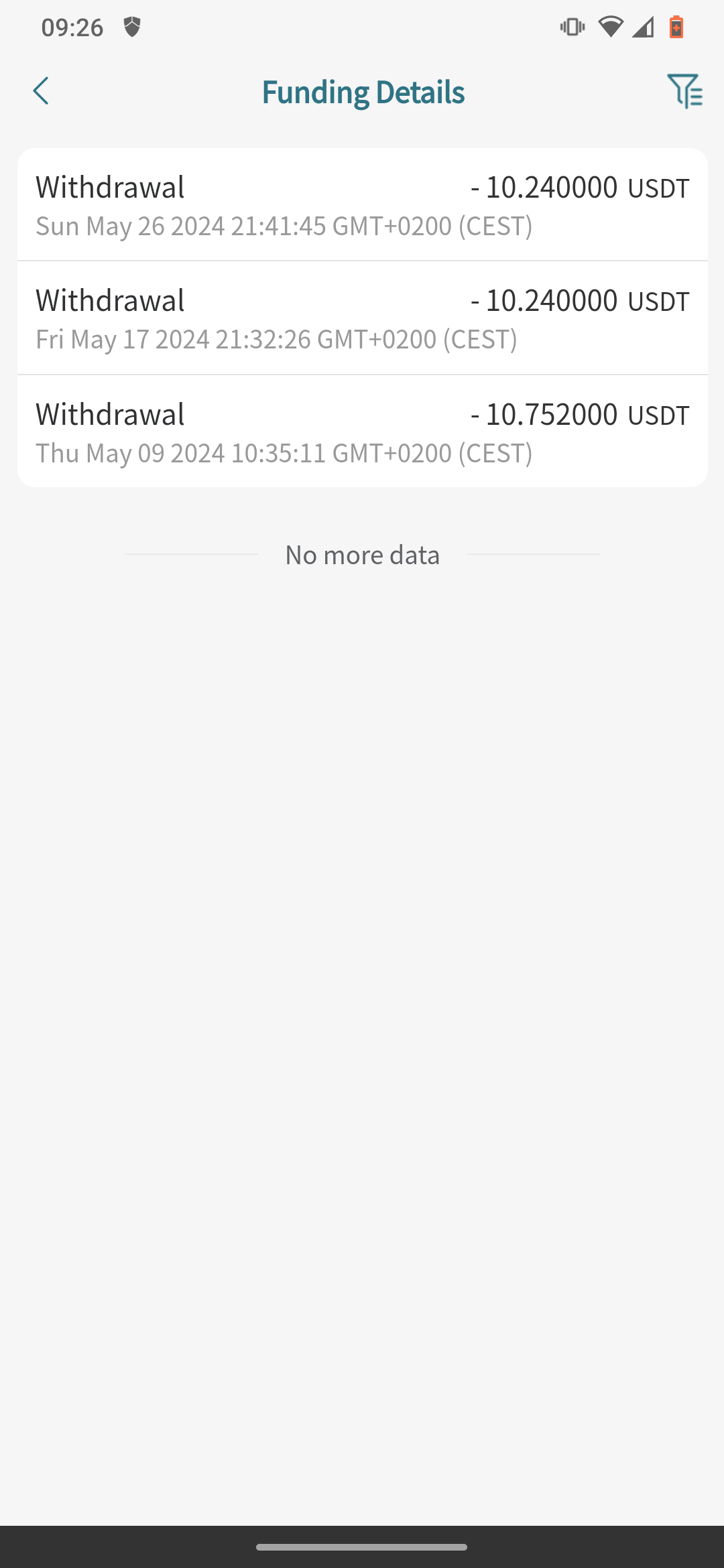Open the filter options icon
The image size is (724, 1568).
click(x=684, y=91)
